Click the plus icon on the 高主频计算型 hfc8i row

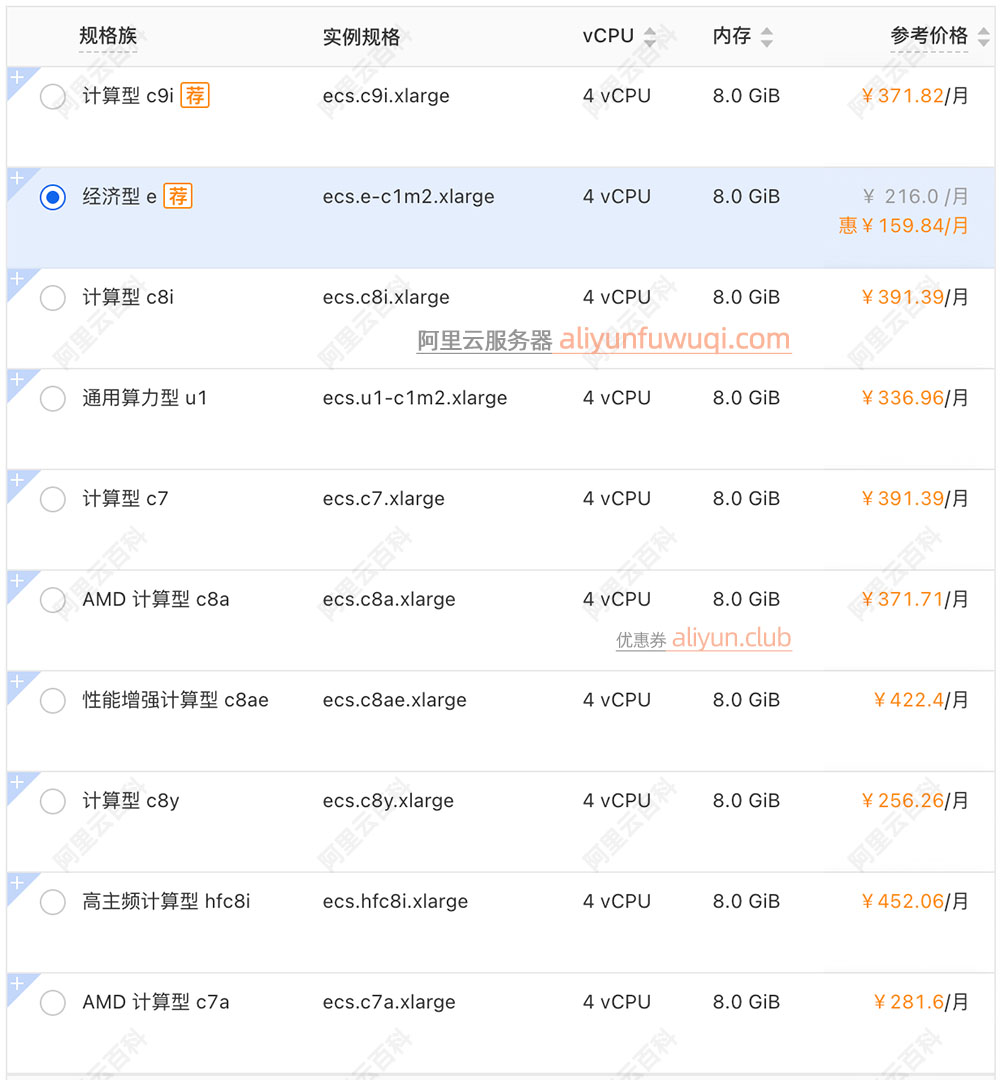[x=14, y=882]
